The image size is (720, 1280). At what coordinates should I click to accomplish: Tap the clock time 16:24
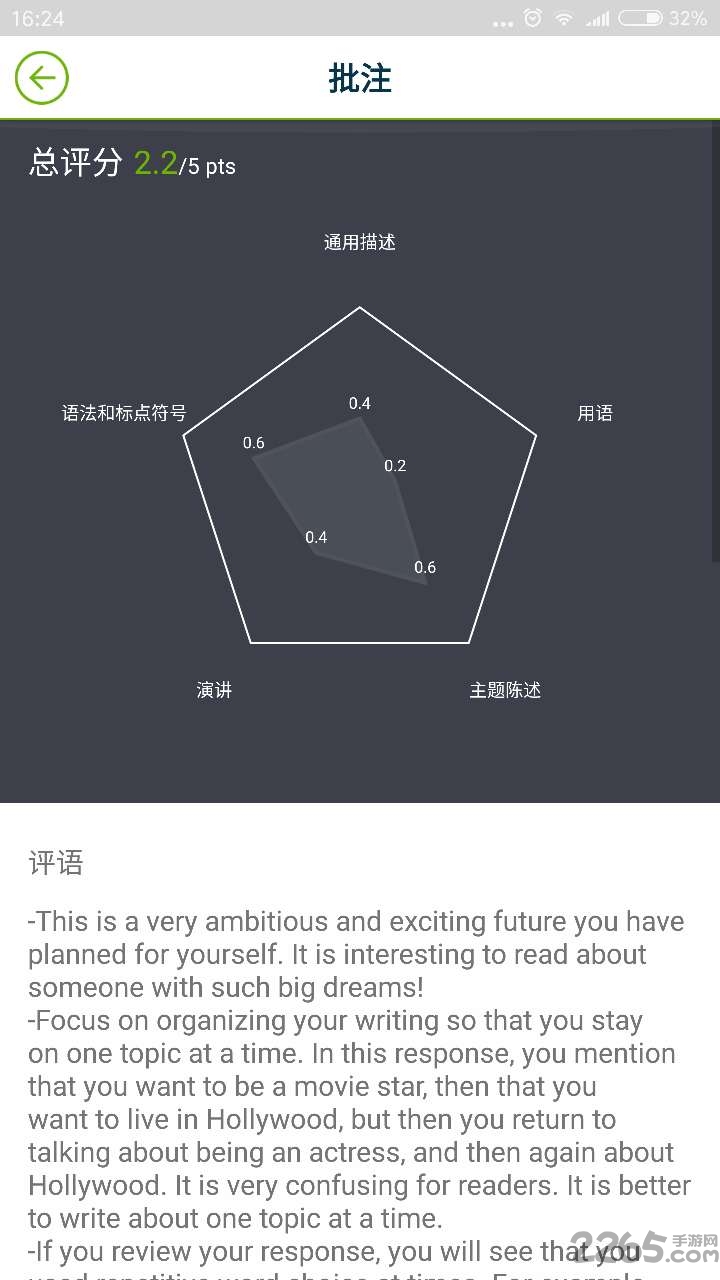36,17
